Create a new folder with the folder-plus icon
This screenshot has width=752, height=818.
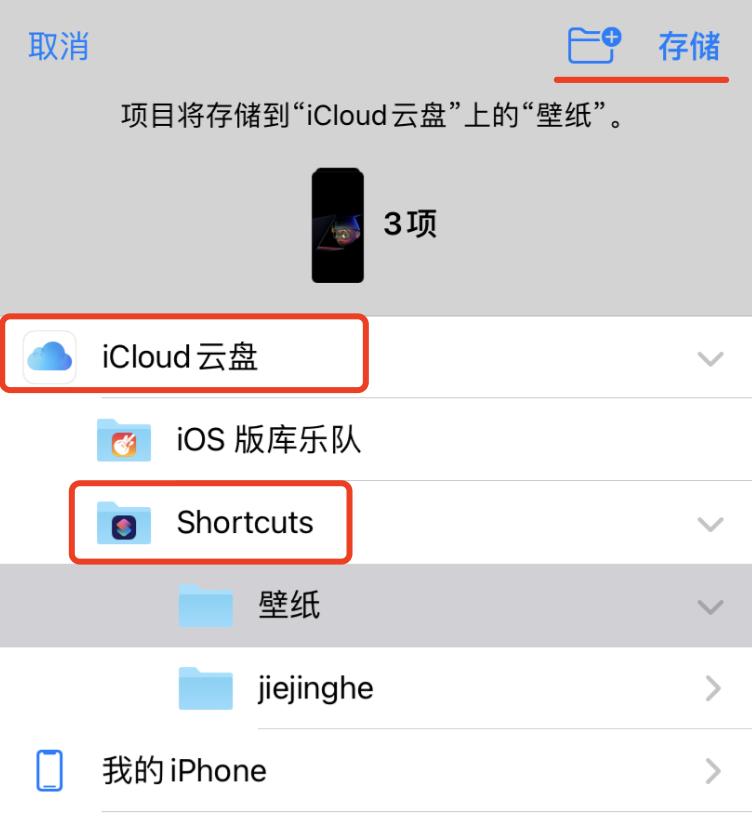tap(594, 45)
